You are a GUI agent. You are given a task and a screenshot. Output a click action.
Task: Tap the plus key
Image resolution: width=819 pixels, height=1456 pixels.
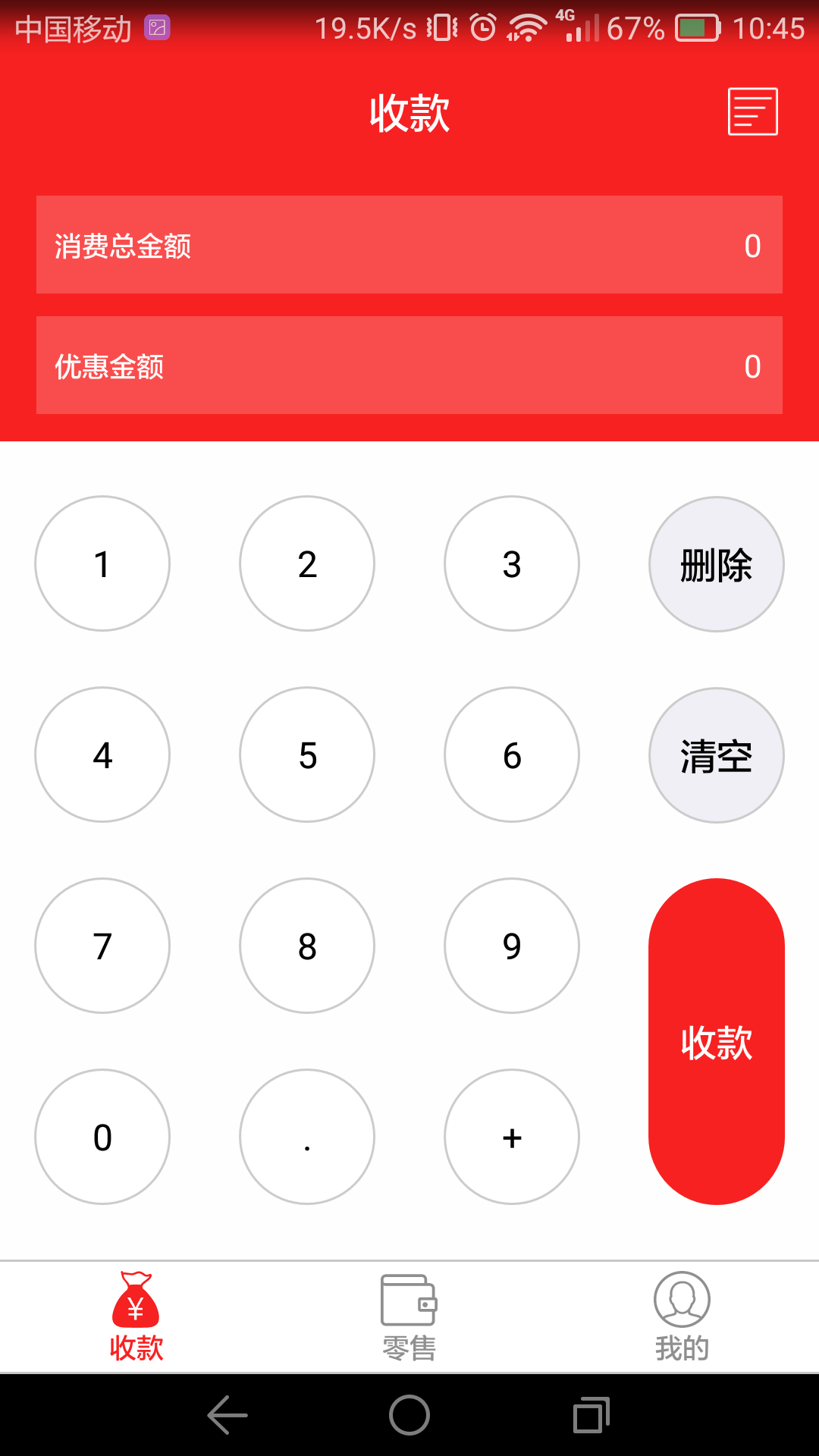pos(512,1137)
